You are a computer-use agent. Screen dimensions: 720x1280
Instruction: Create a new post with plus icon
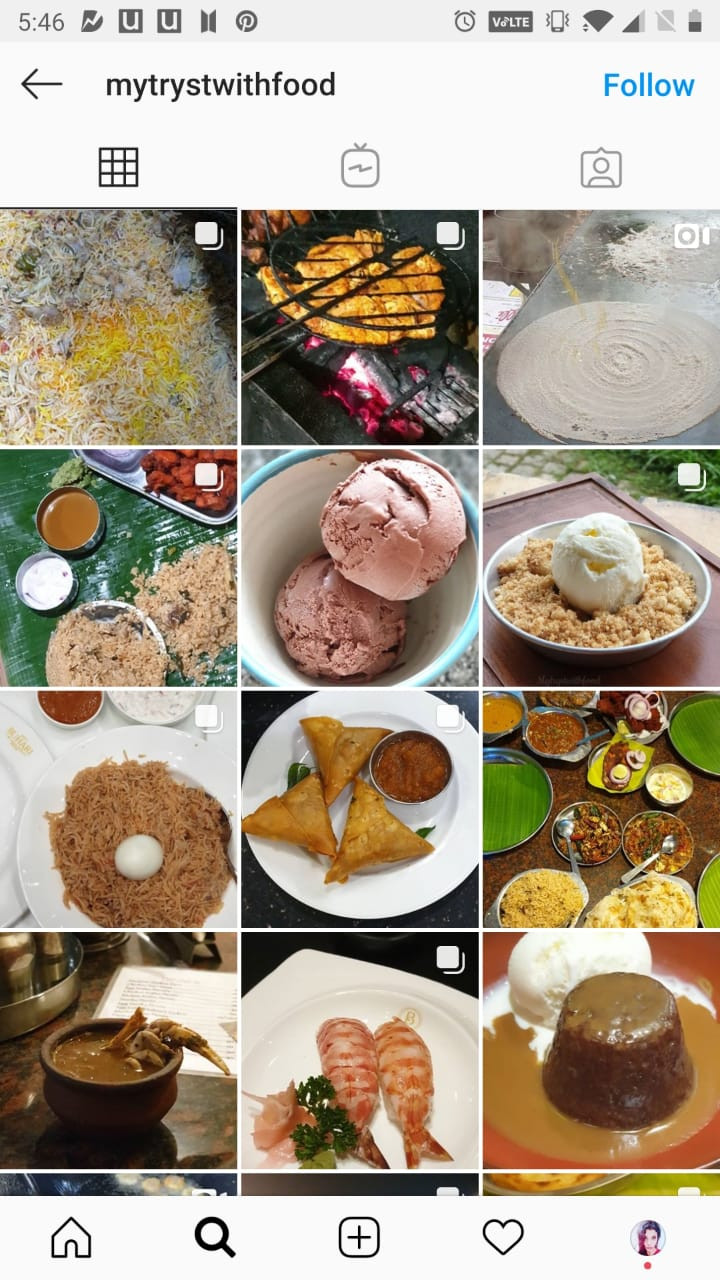click(x=359, y=1238)
